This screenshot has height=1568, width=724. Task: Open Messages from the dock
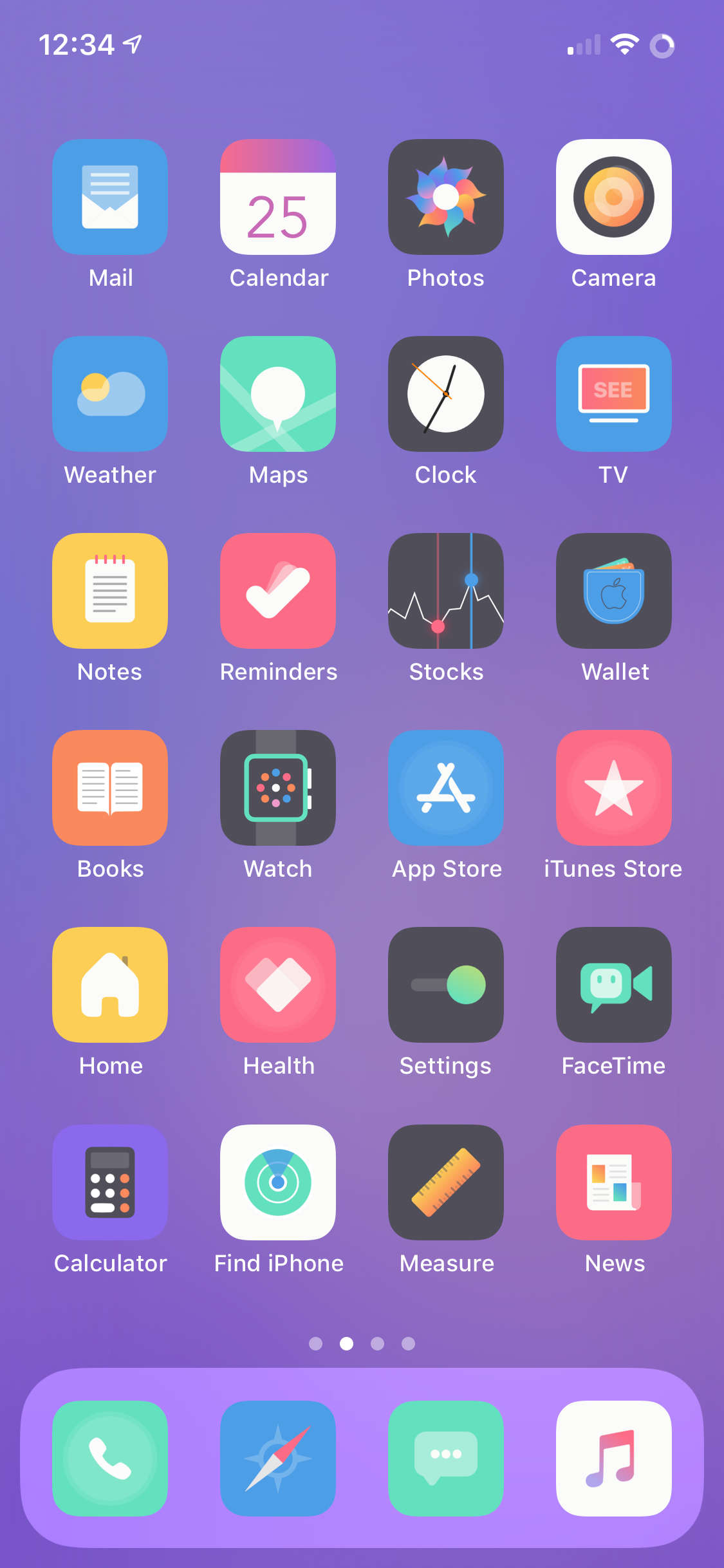tap(446, 1459)
